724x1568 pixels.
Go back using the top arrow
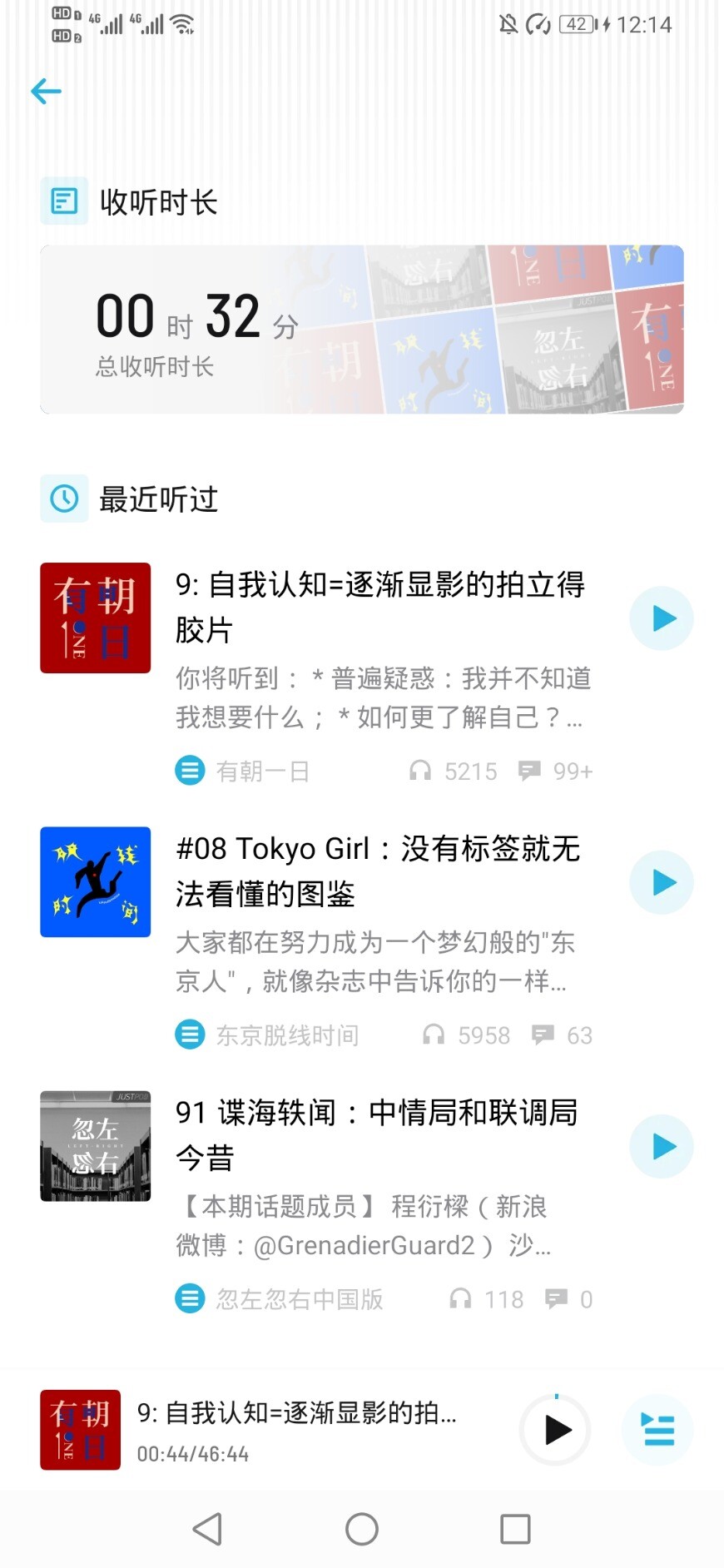pos(47,92)
